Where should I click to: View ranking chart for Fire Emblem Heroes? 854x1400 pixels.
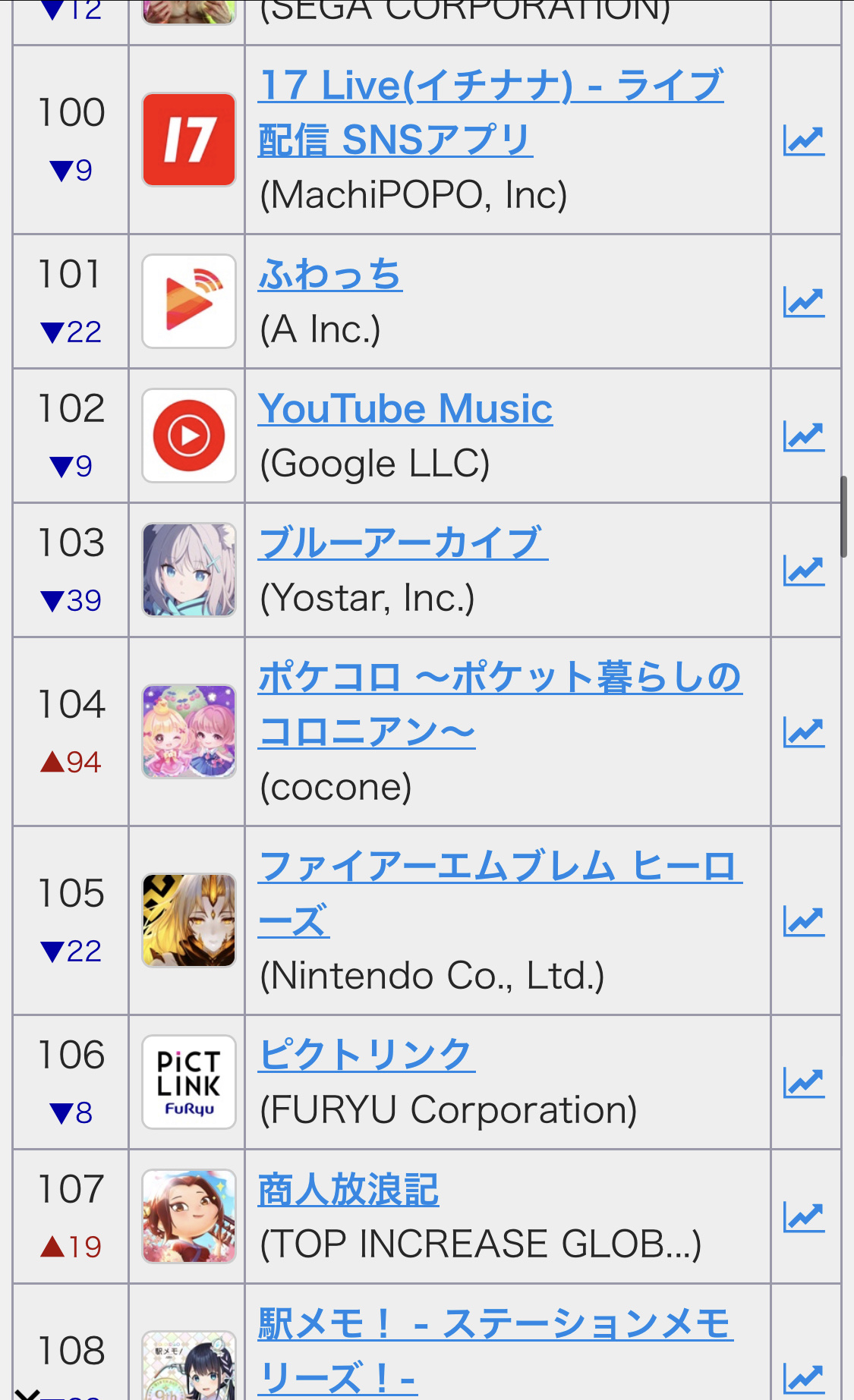(x=804, y=920)
